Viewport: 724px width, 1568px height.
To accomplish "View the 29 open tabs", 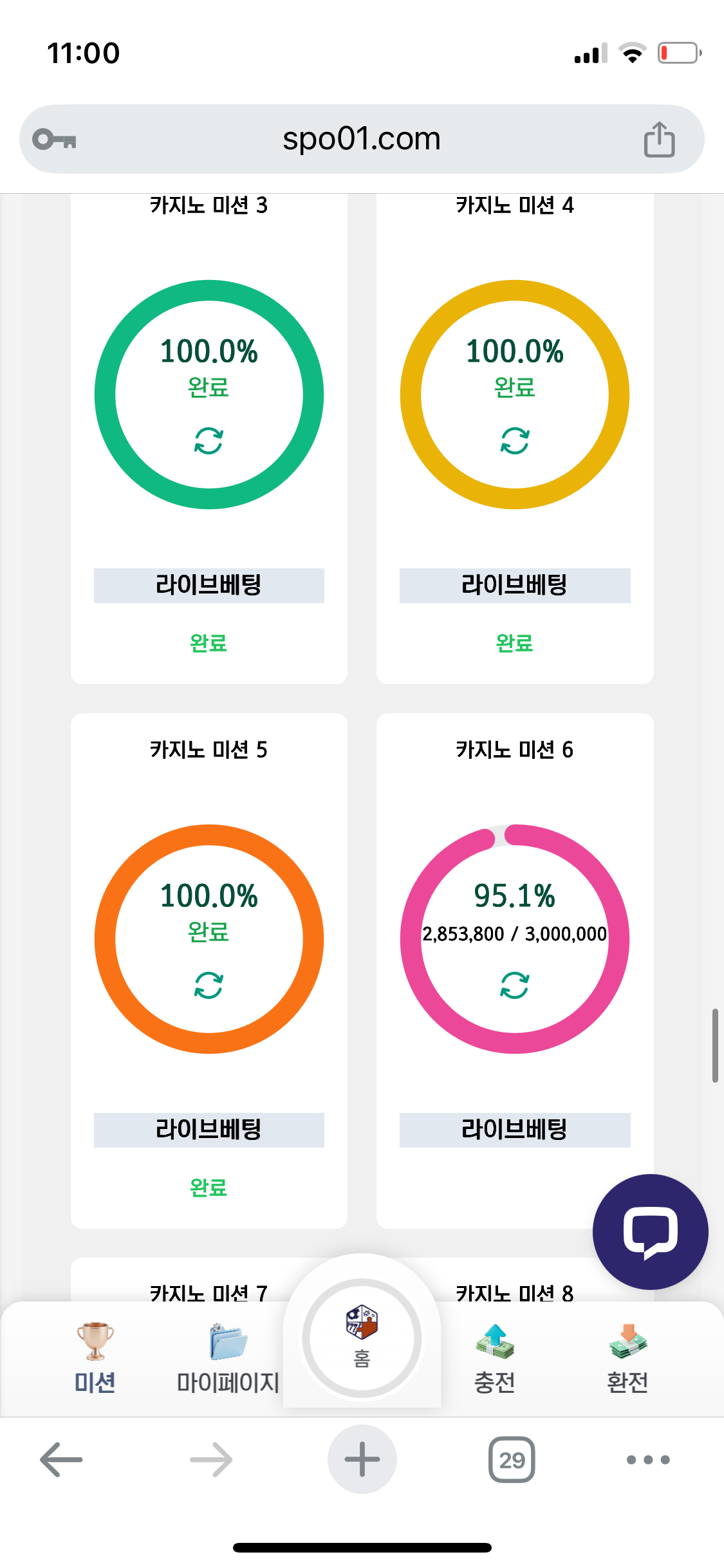I will [x=512, y=1459].
